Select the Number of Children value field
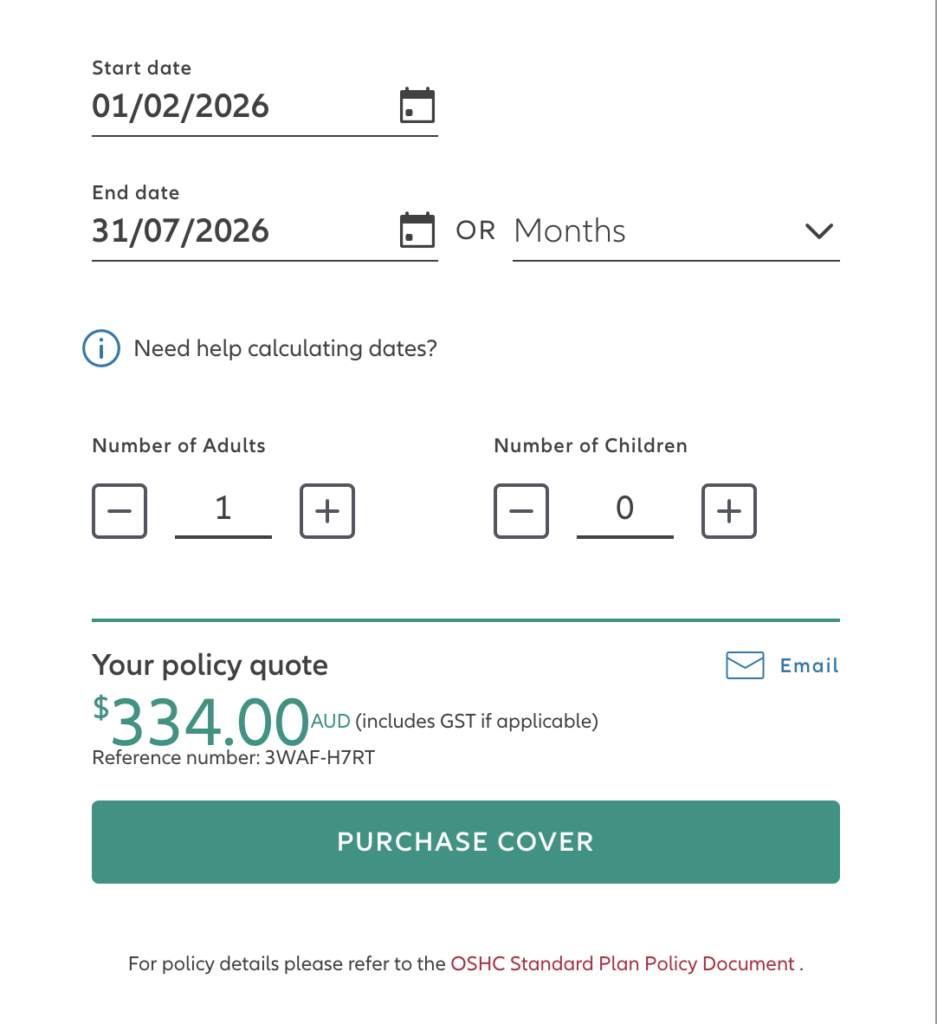The height and width of the screenshot is (1024, 937). (625, 510)
